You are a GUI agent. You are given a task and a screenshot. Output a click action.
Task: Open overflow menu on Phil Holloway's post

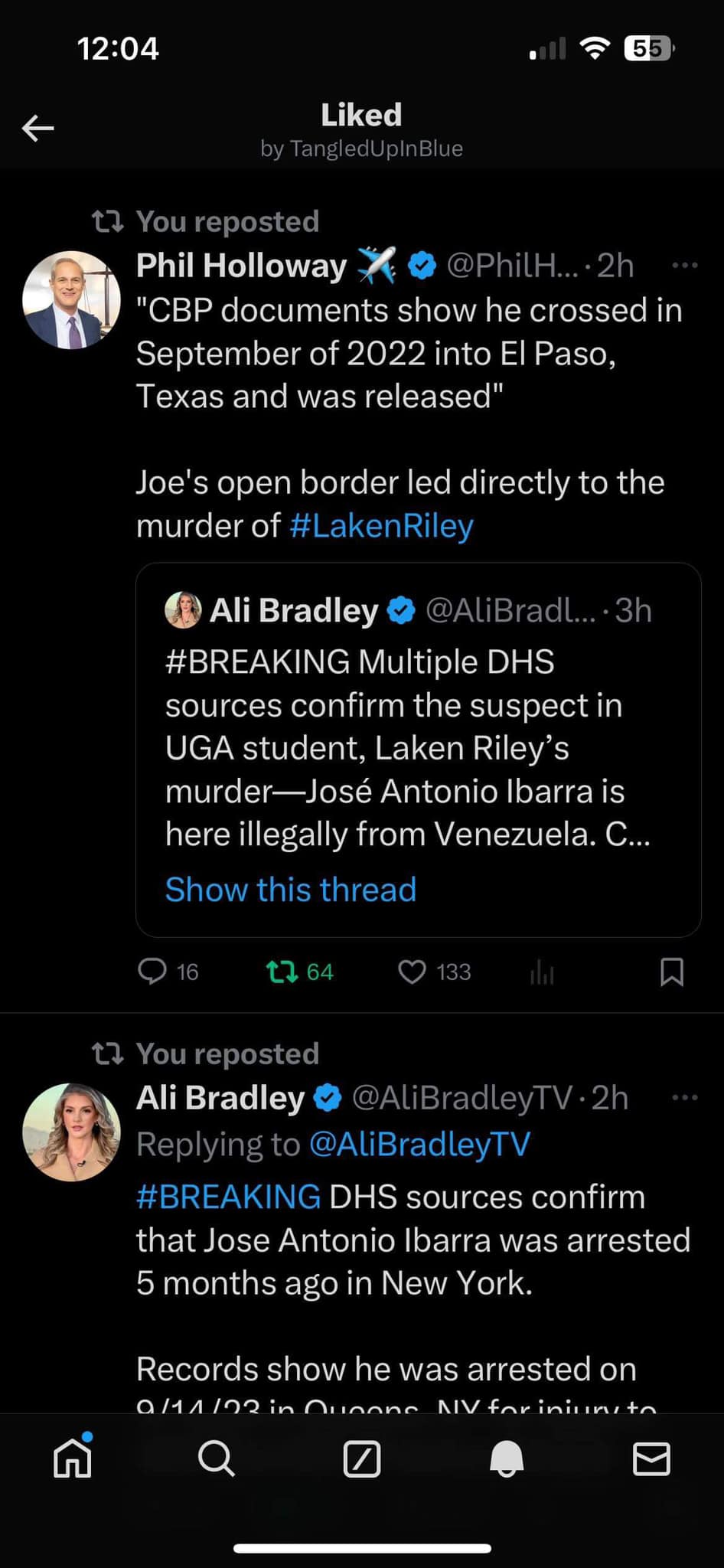point(683,266)
